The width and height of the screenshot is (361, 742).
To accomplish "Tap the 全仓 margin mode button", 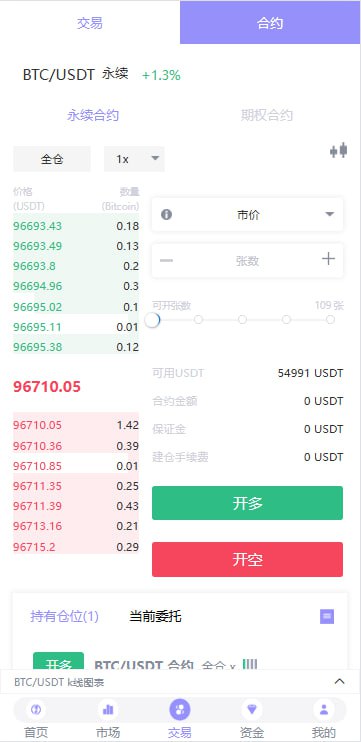I will point(52,159).
